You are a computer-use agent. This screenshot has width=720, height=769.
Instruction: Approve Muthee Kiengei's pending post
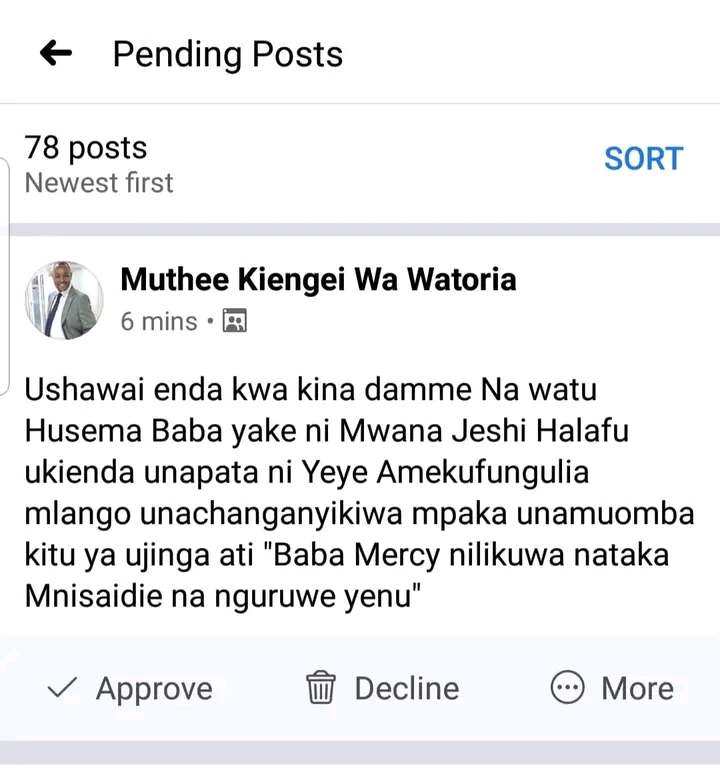coord(131,688)
